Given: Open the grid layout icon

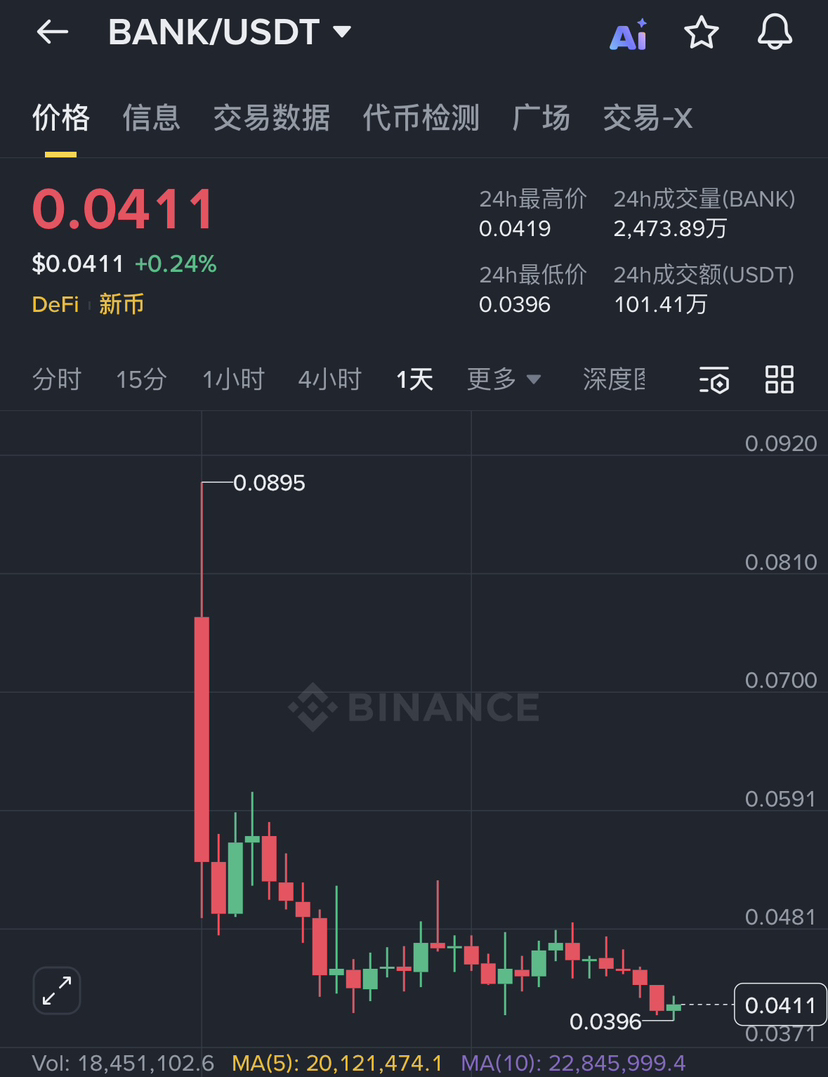Looking at the screenshot, I should (x=779, y=380).
